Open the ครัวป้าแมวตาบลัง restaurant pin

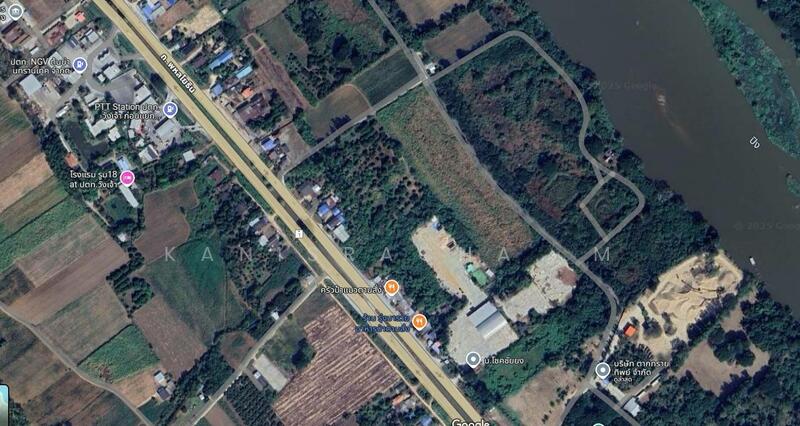(393, 286)
